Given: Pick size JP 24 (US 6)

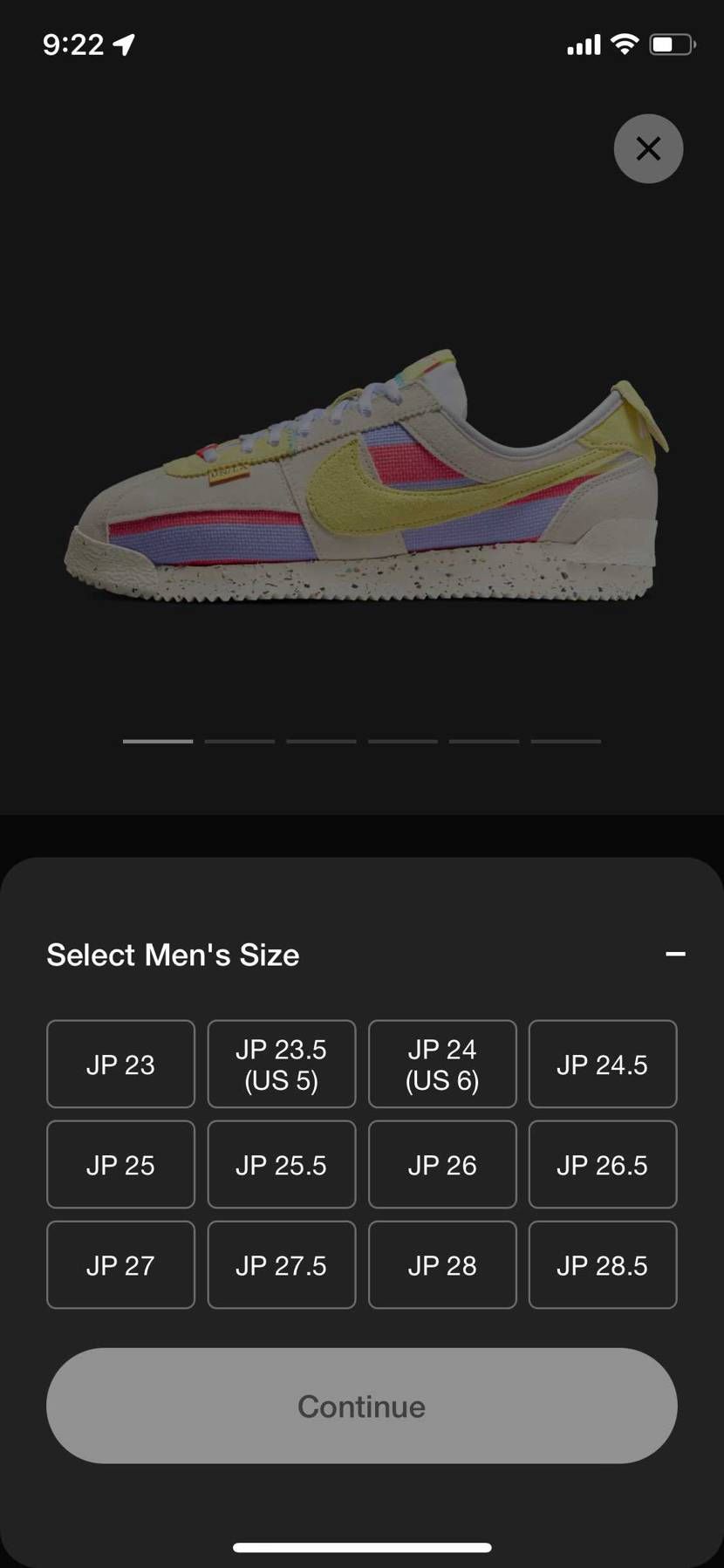Looking at the screenshot, I should tap(442, 1064).
